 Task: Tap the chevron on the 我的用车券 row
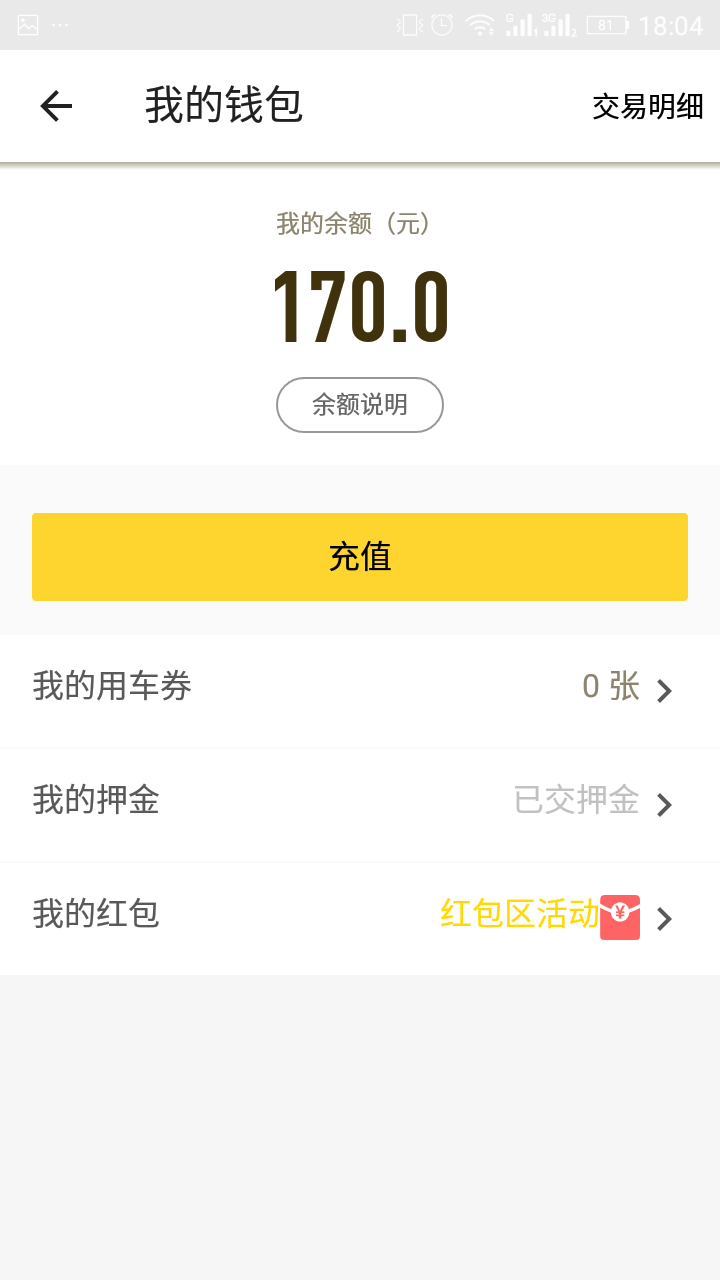tap(664, 690)
